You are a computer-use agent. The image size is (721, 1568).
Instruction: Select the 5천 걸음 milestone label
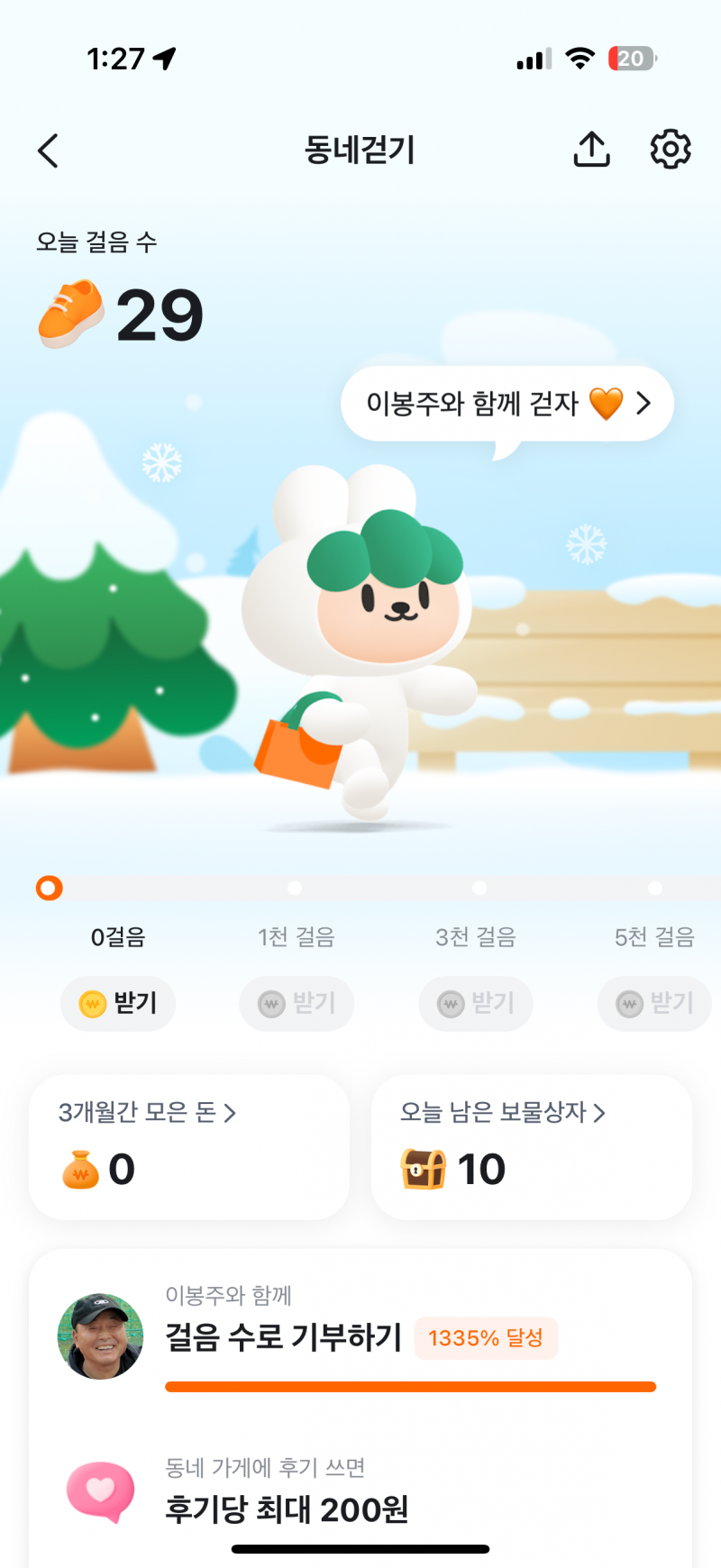655,936
